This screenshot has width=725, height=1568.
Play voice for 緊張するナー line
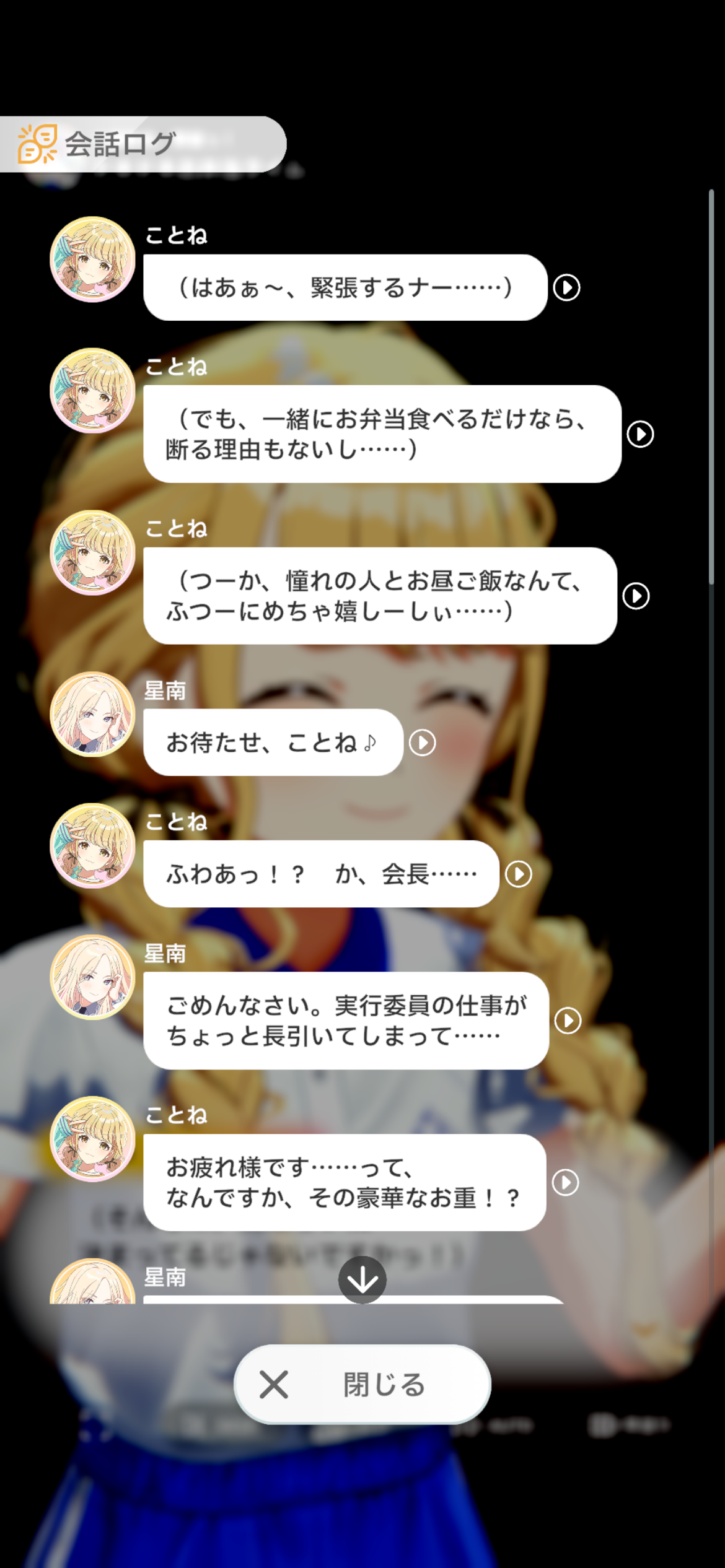[x=566, y=287]
